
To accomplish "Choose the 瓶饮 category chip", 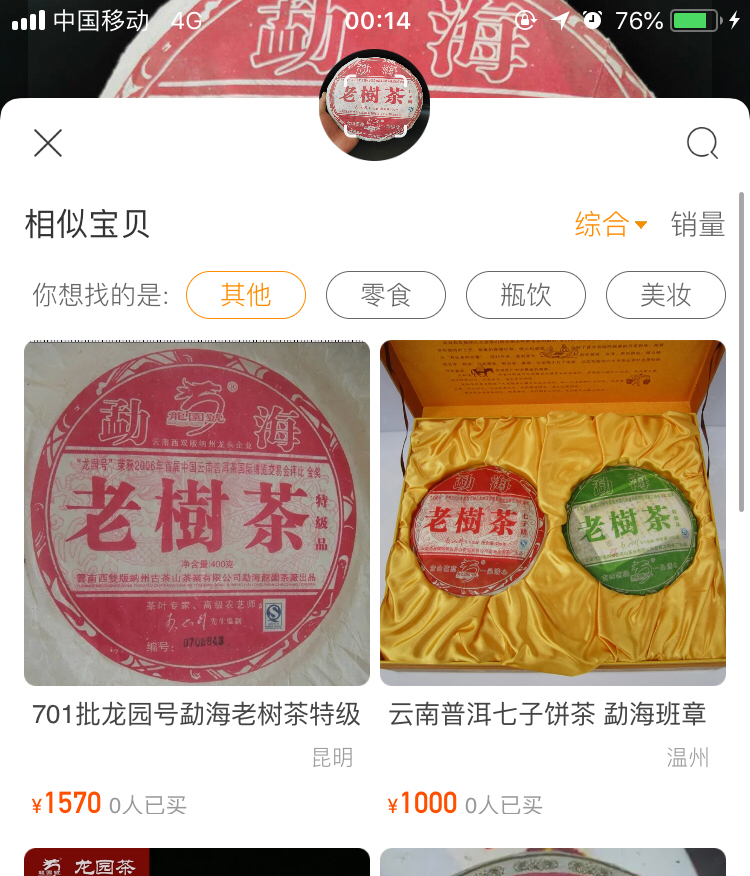I will (526, 295).
